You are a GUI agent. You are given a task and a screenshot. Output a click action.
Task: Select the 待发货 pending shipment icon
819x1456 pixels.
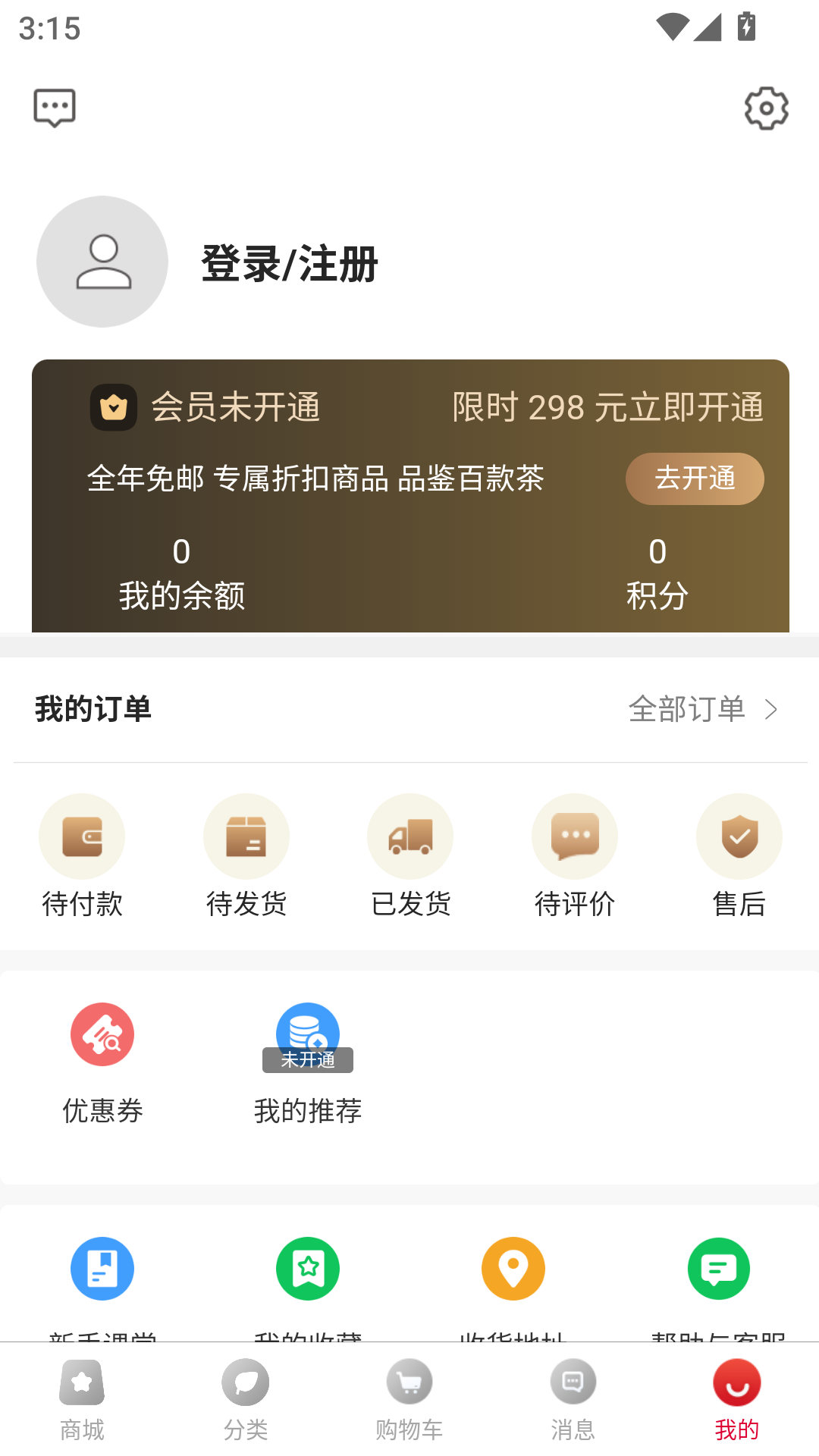click(246, 836)
